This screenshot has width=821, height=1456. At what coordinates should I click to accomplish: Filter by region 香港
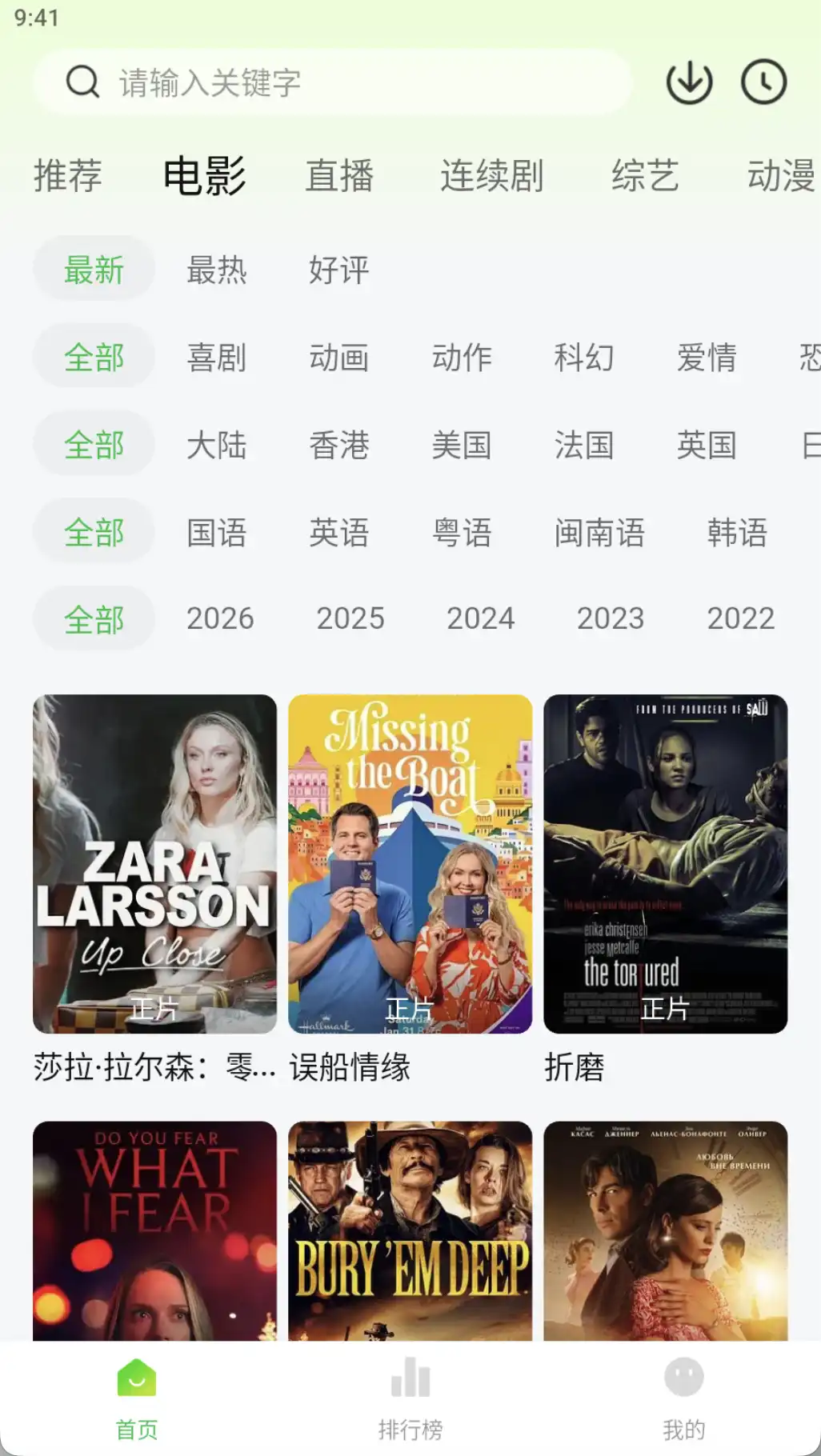[x=339, y=446]
